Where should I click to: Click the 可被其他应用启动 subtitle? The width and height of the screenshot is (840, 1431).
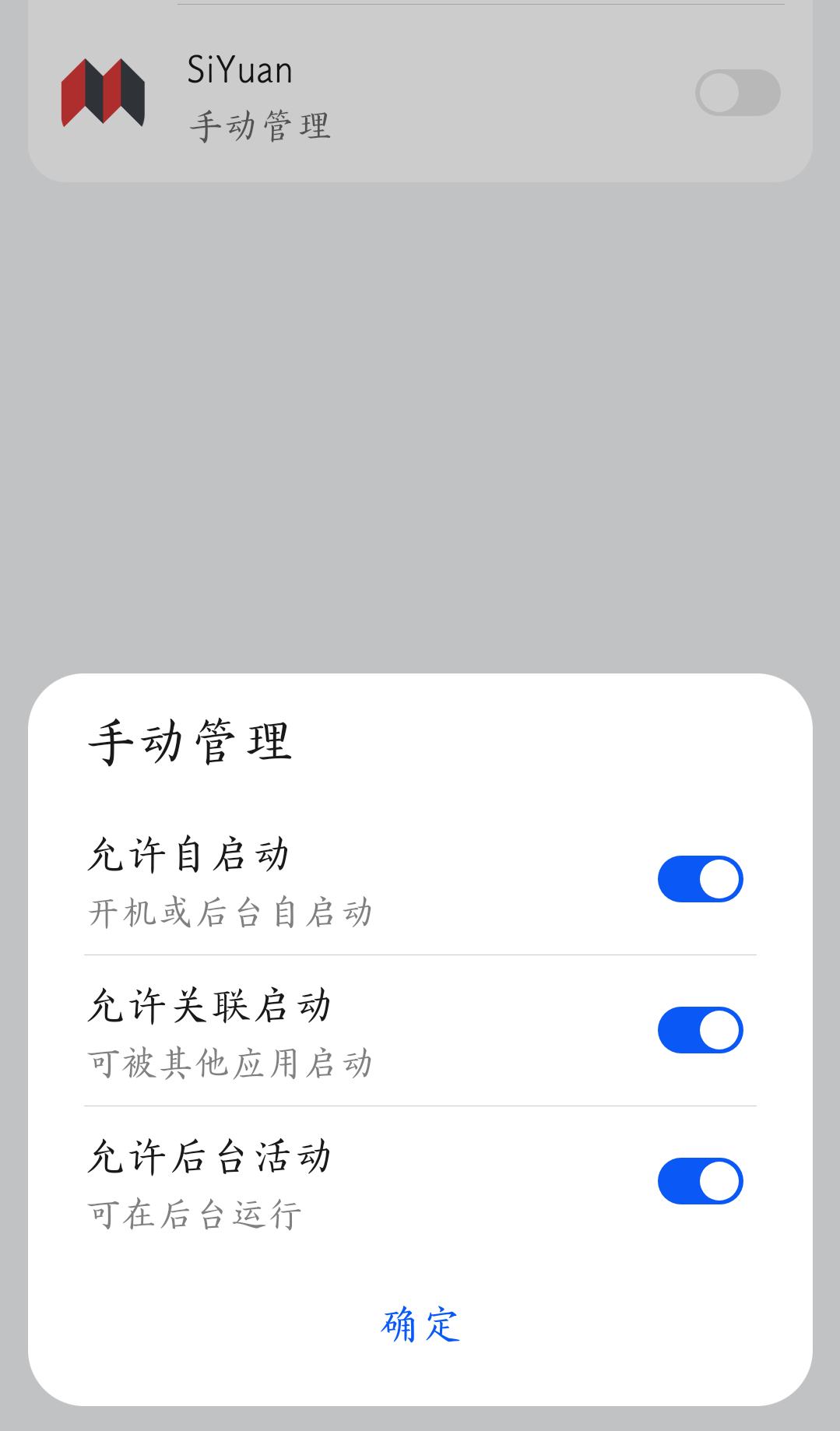tap(230, 1062)
